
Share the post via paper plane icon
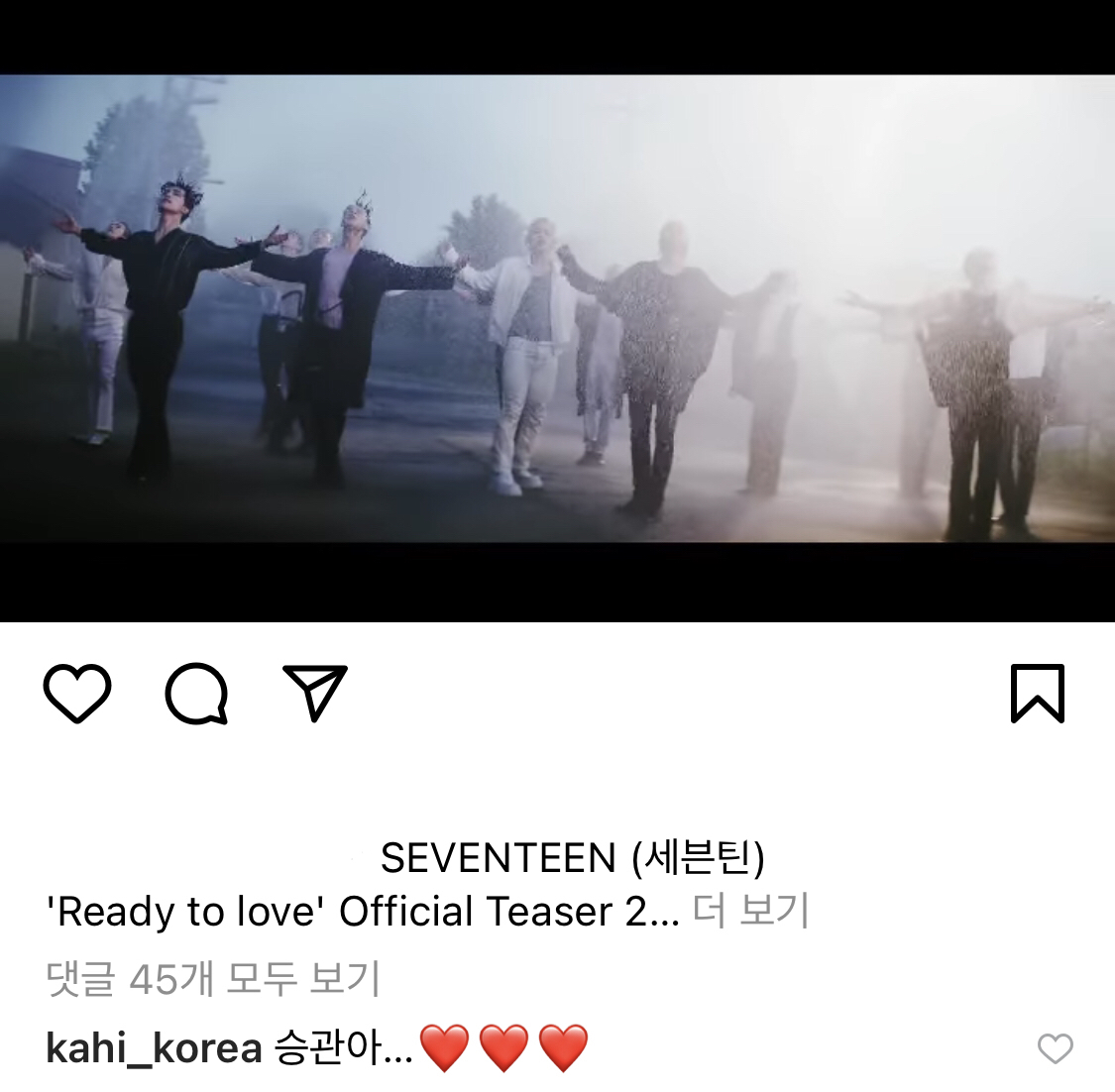[315, 693]
